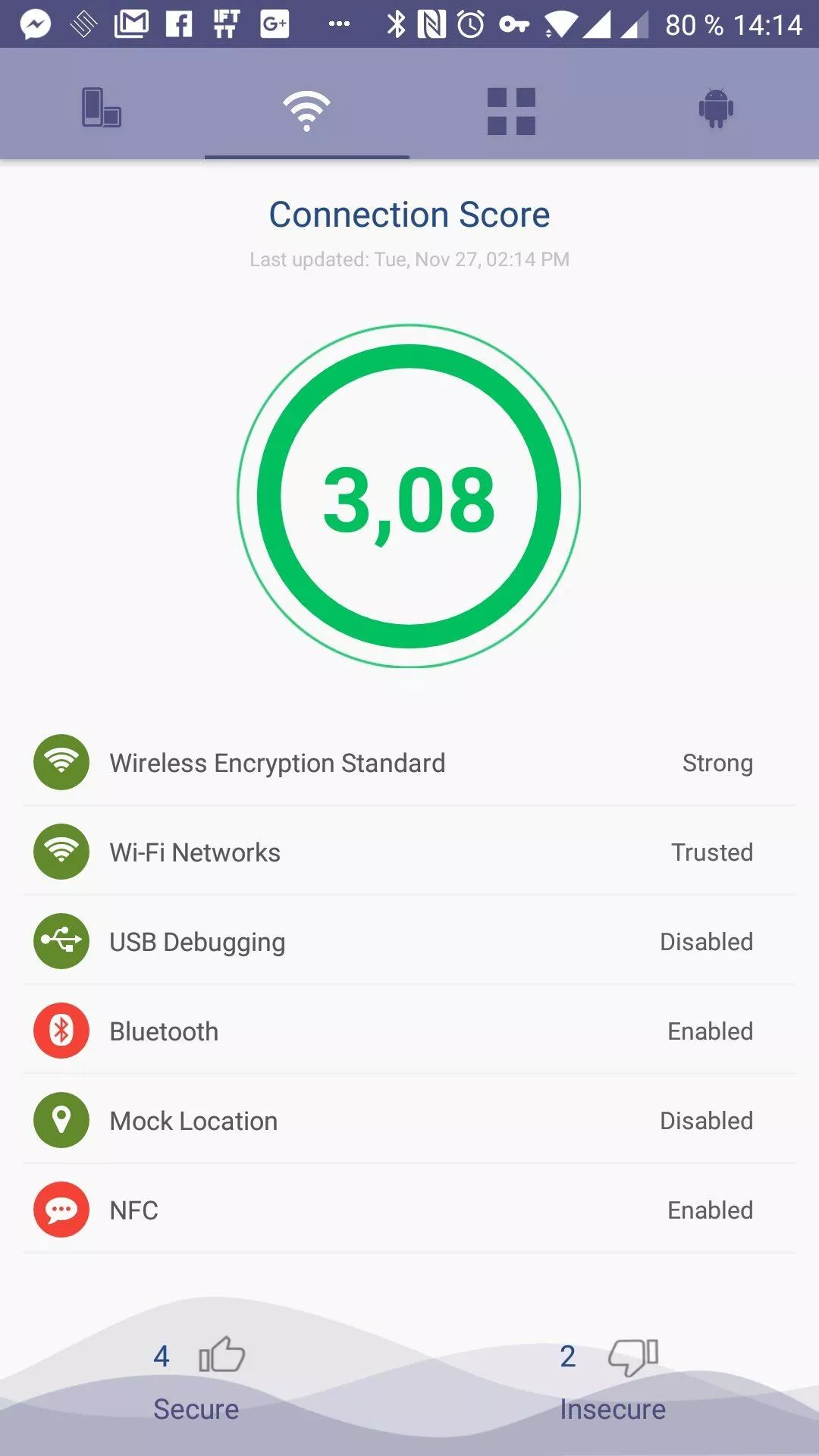Open the Bluetooth row

pyautogui.click(x=409, y=1031)
